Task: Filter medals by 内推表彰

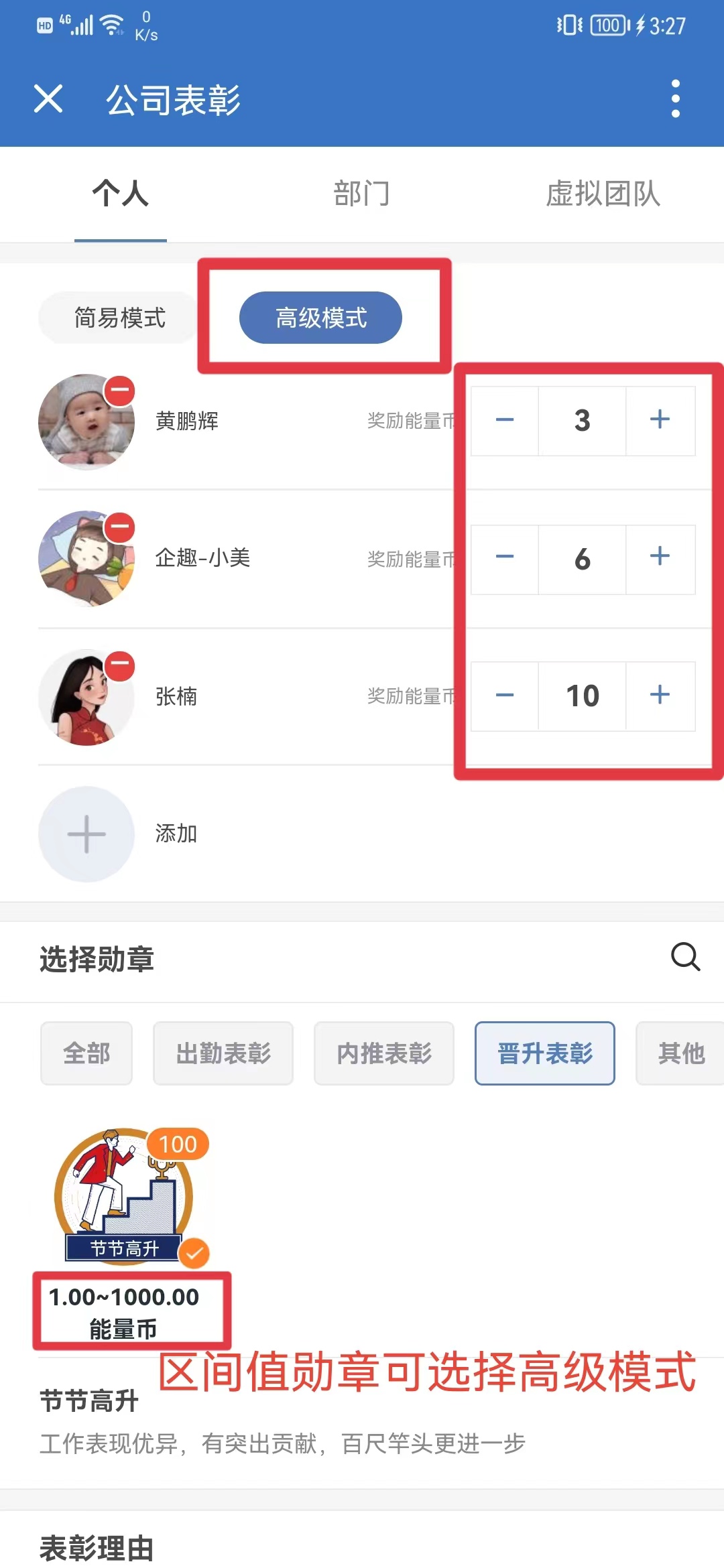Action: point(384,1053)
